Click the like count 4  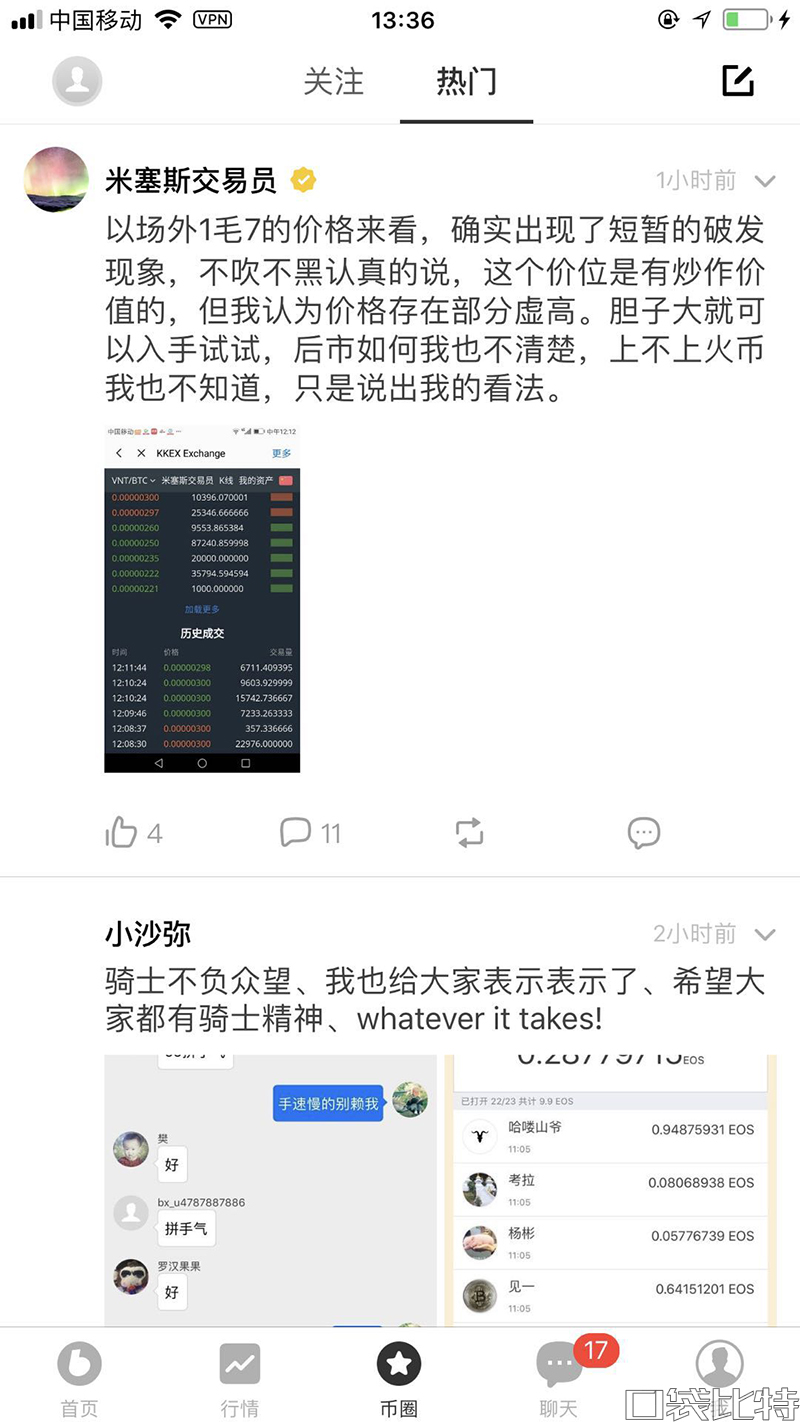(155, 832)
